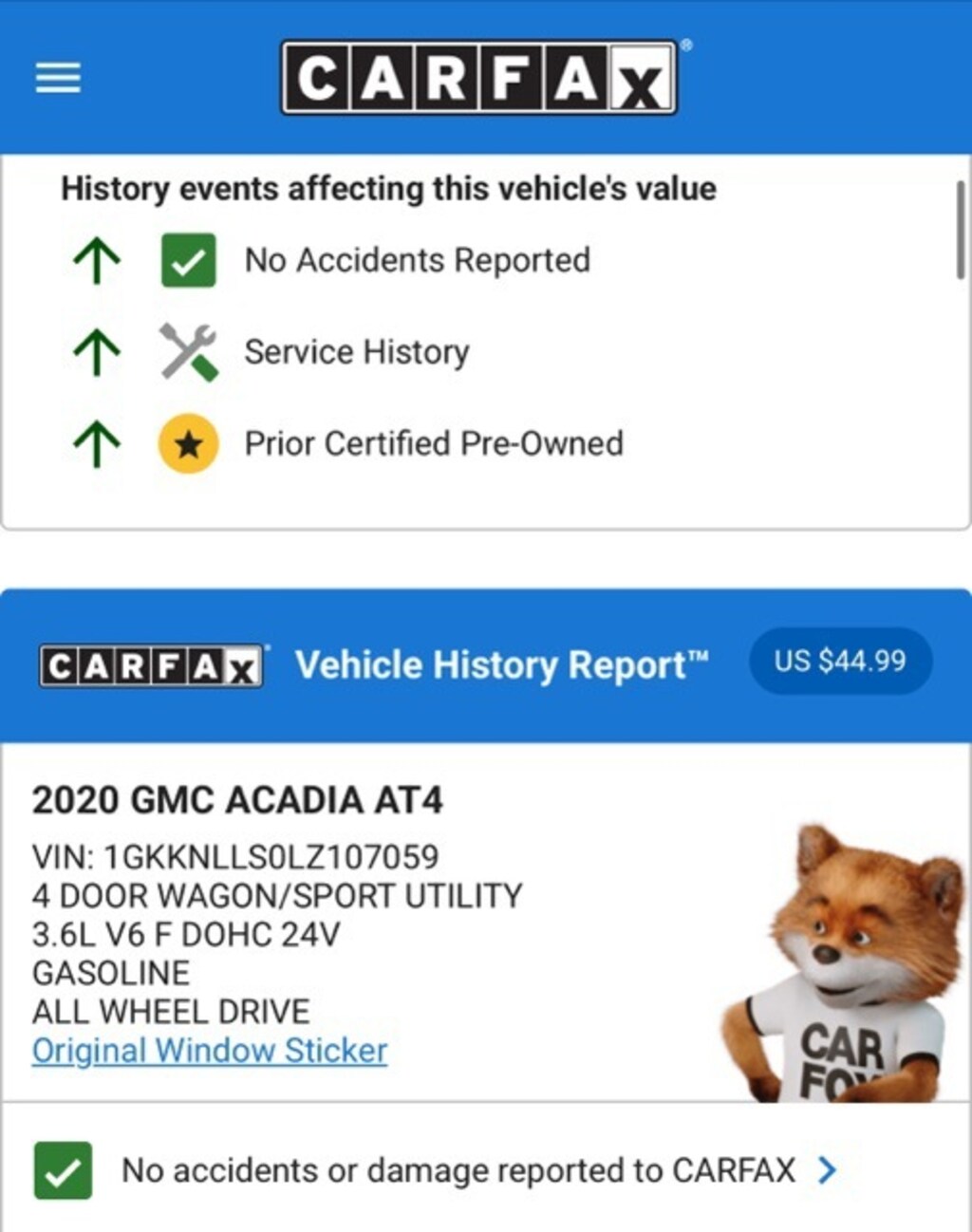The height and width of the screenshot is (1232, 972).
Task: Tap the US $44.99 price button
Action: [840, 661]
